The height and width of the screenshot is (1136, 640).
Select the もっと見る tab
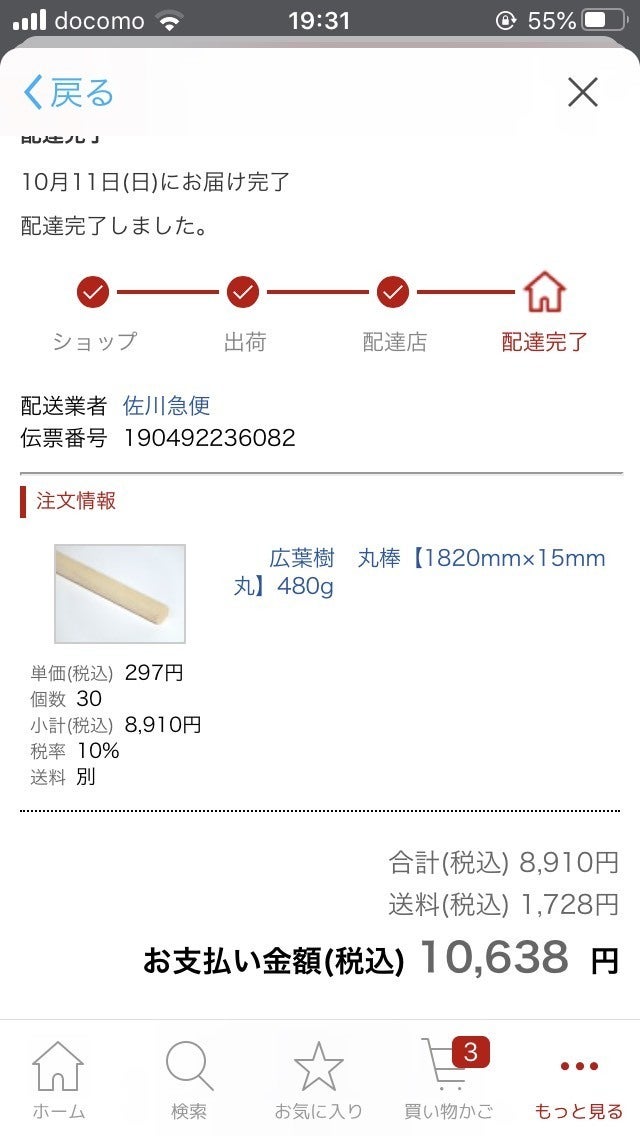(x=578, y=1080)
